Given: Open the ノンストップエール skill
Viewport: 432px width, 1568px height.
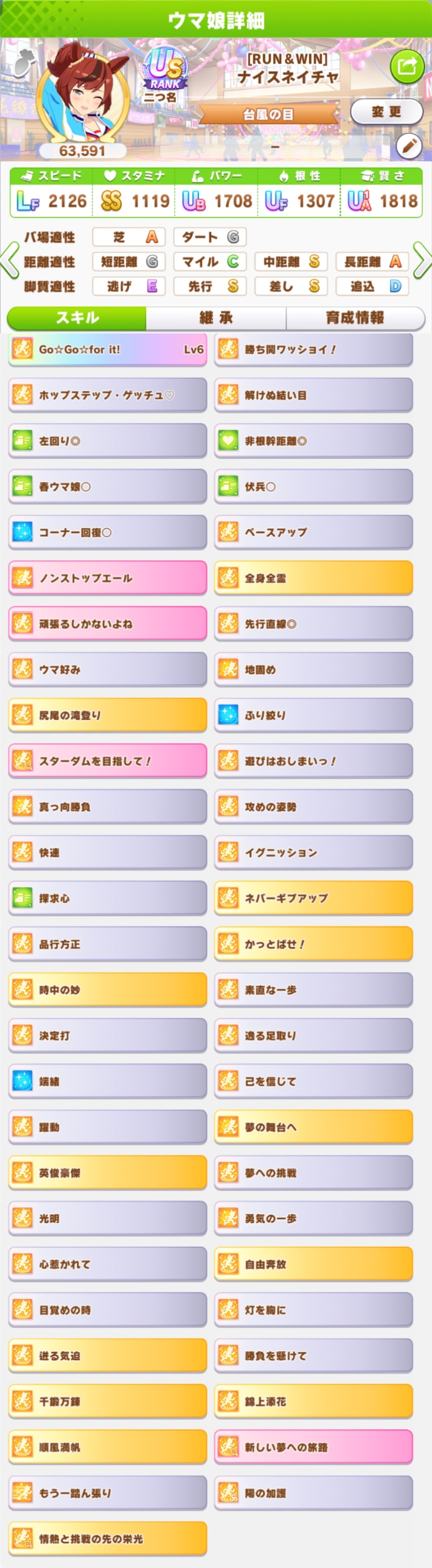Looking at the screenshot, I should [x=108, y=578].
